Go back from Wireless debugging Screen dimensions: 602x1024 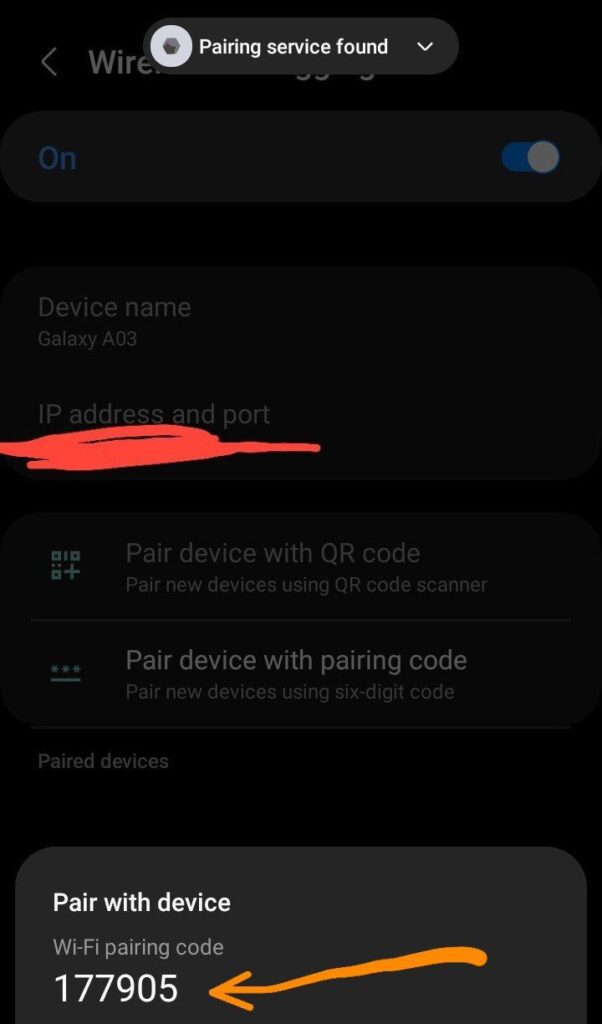pyautogui.click(x=48, y=62)
